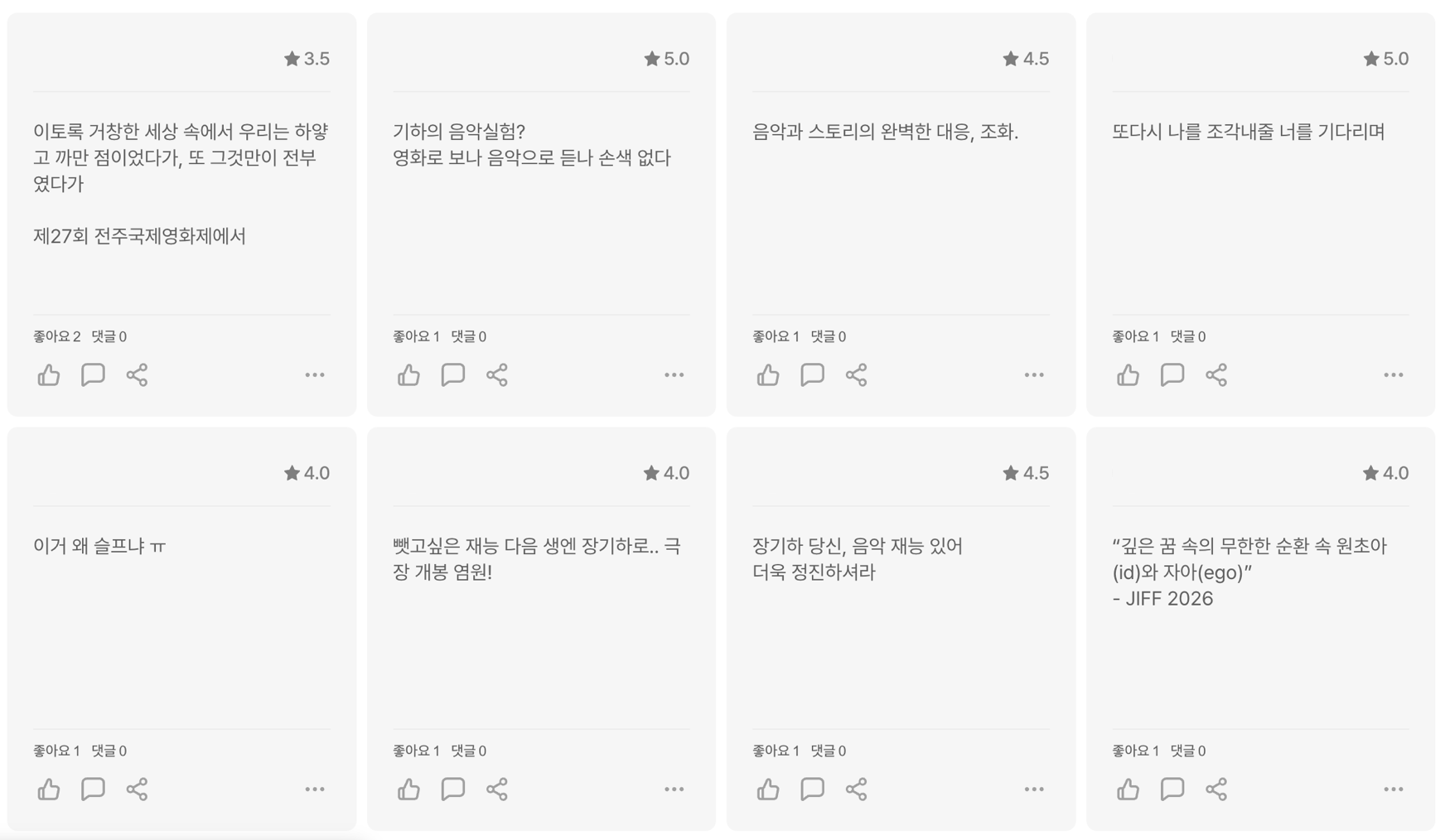1445x840 pixels.
Task: Share the 또다시 나를 조각내줄 review
Action: tap(1215, 375)
